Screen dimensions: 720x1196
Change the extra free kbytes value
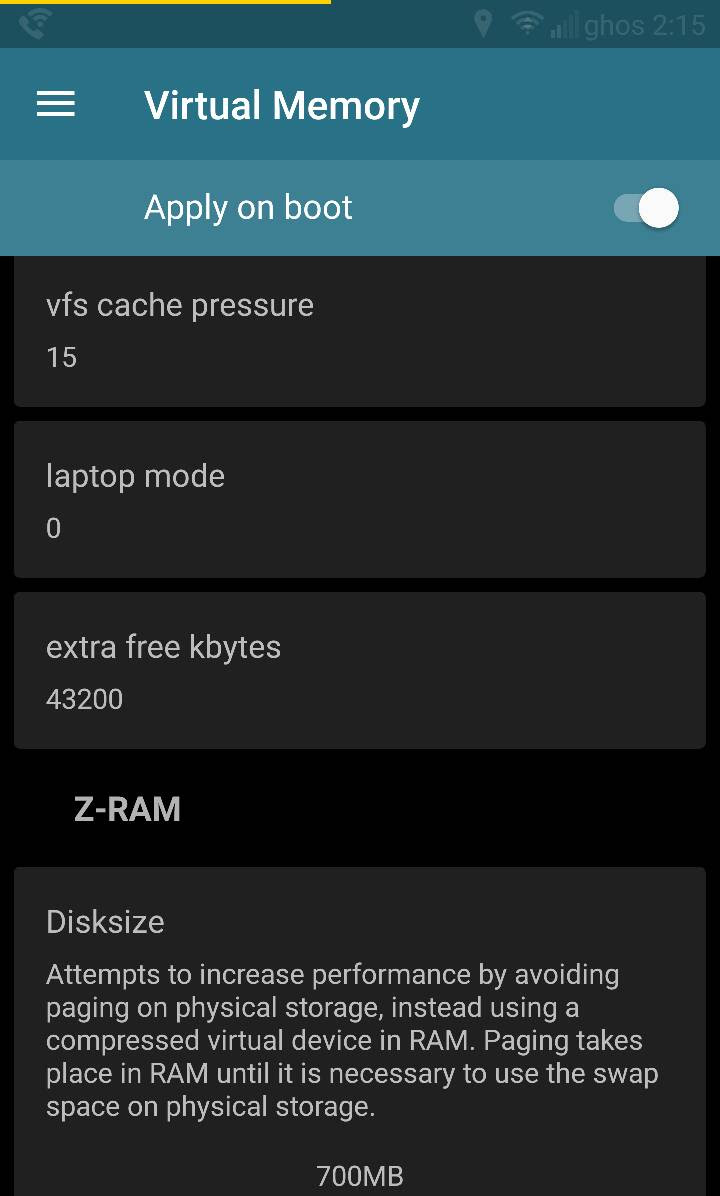[359, 670]
